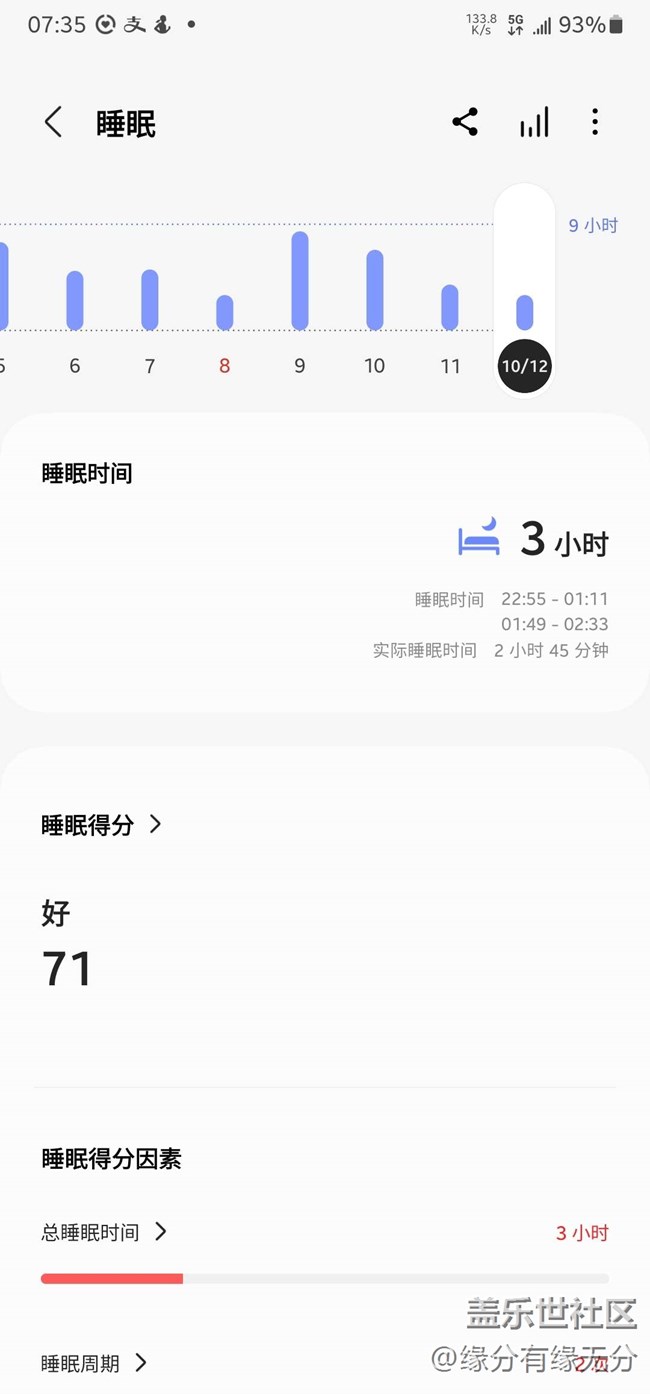The height and width of the screenshot is (1394, 650).
Task: Open 睡眠周期 factor details
Action: coord(93,1362)
